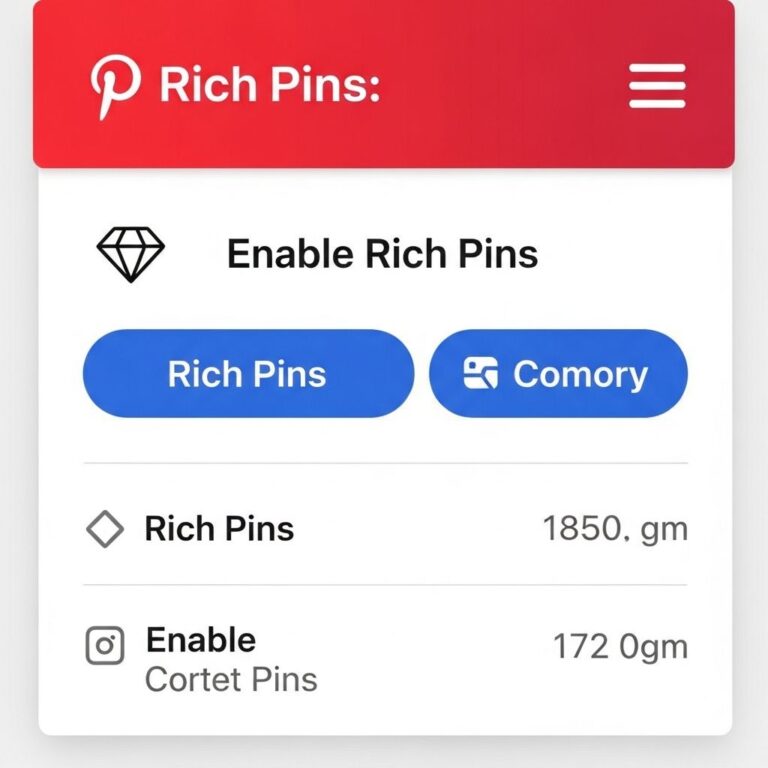This screenshot has height=768, width=768.
Task: Open the Rich Pins row showing 1850
Action: (x=385, y=528)
